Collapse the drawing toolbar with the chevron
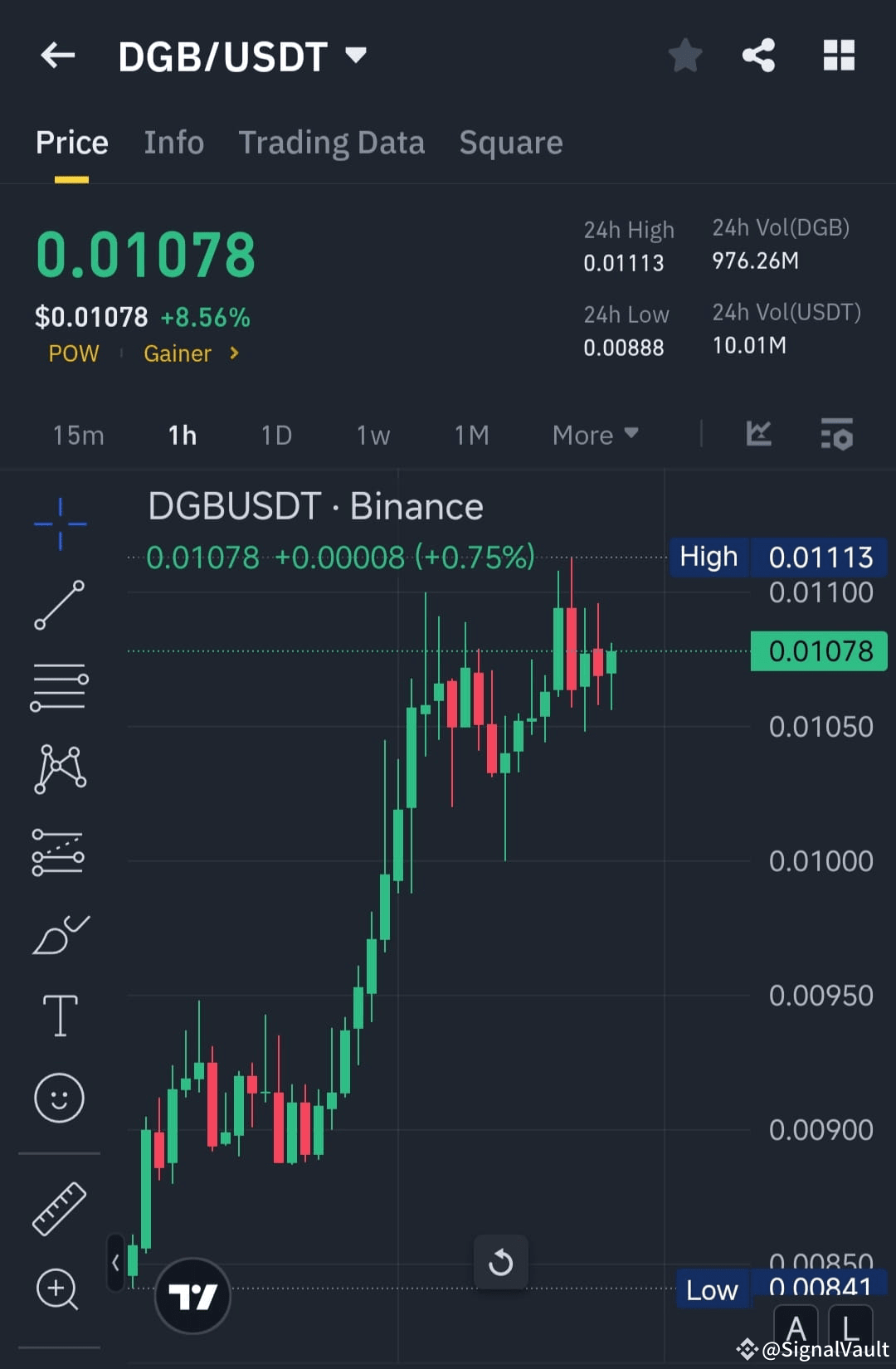 [114, 1261]
